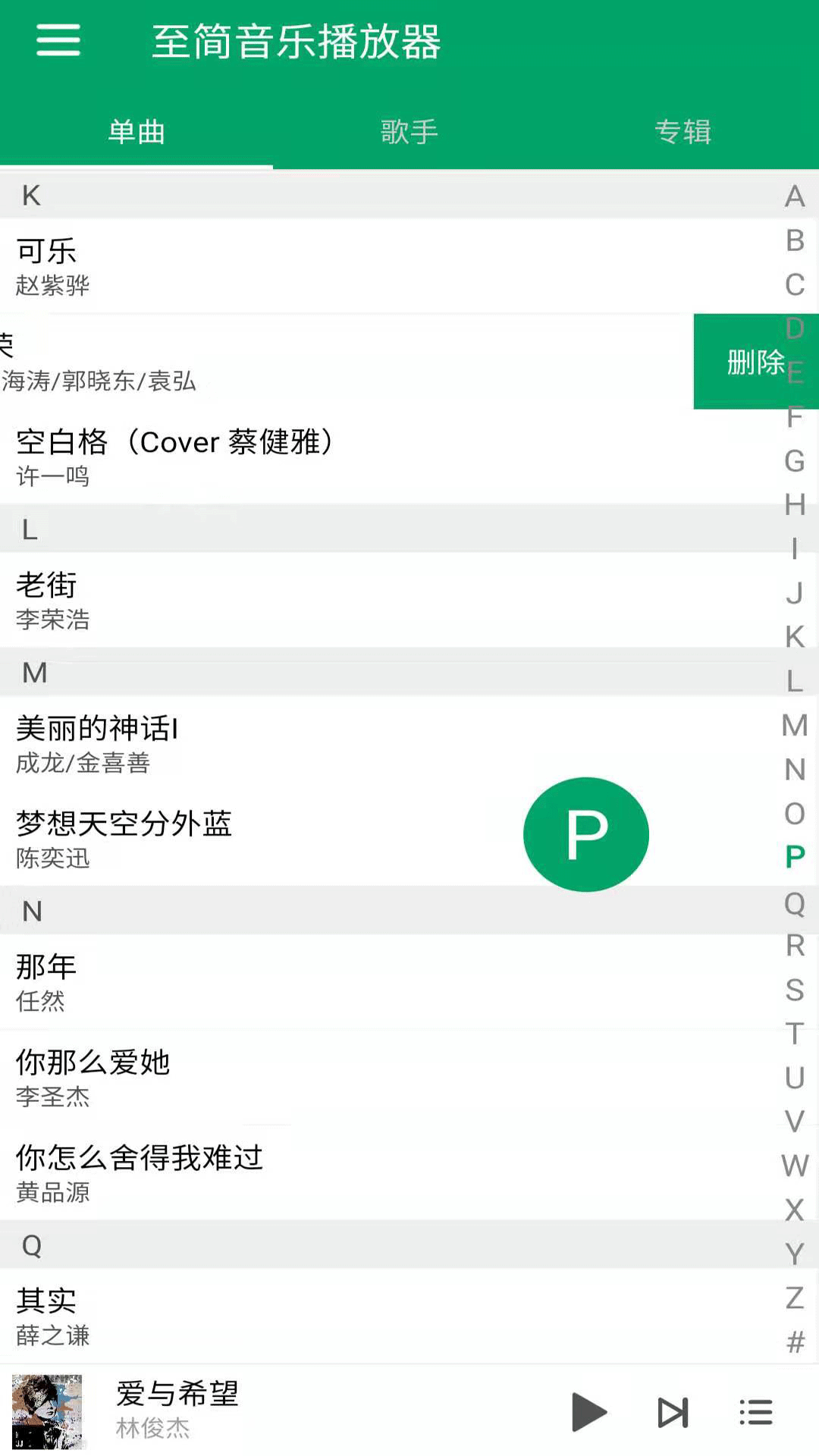Switch to the 专辑 tab
The image size is (819, 1456).
682,131
